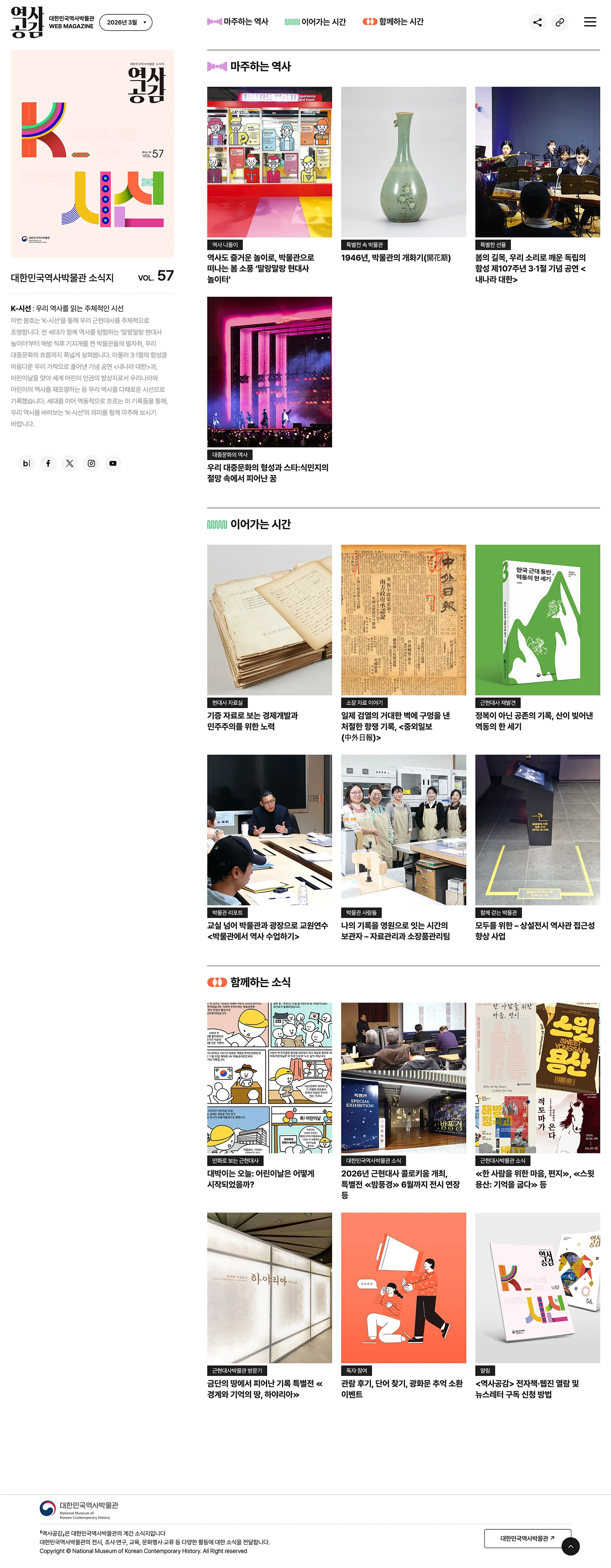This screenshot has height=1568, width=611.
Task: Open the hamburger menu
Action: point(590,22)
